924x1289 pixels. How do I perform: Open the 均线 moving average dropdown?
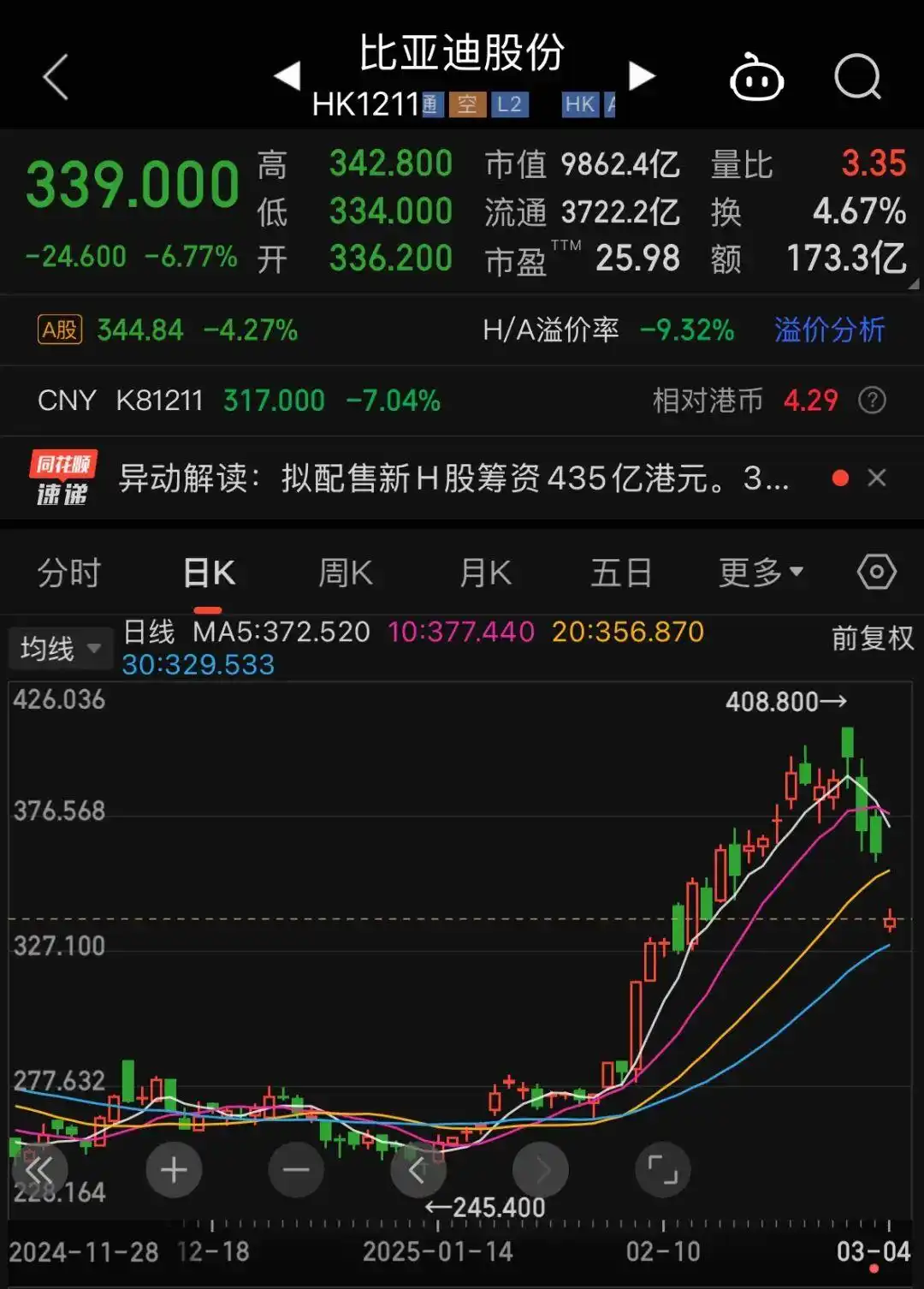[60, 648]
